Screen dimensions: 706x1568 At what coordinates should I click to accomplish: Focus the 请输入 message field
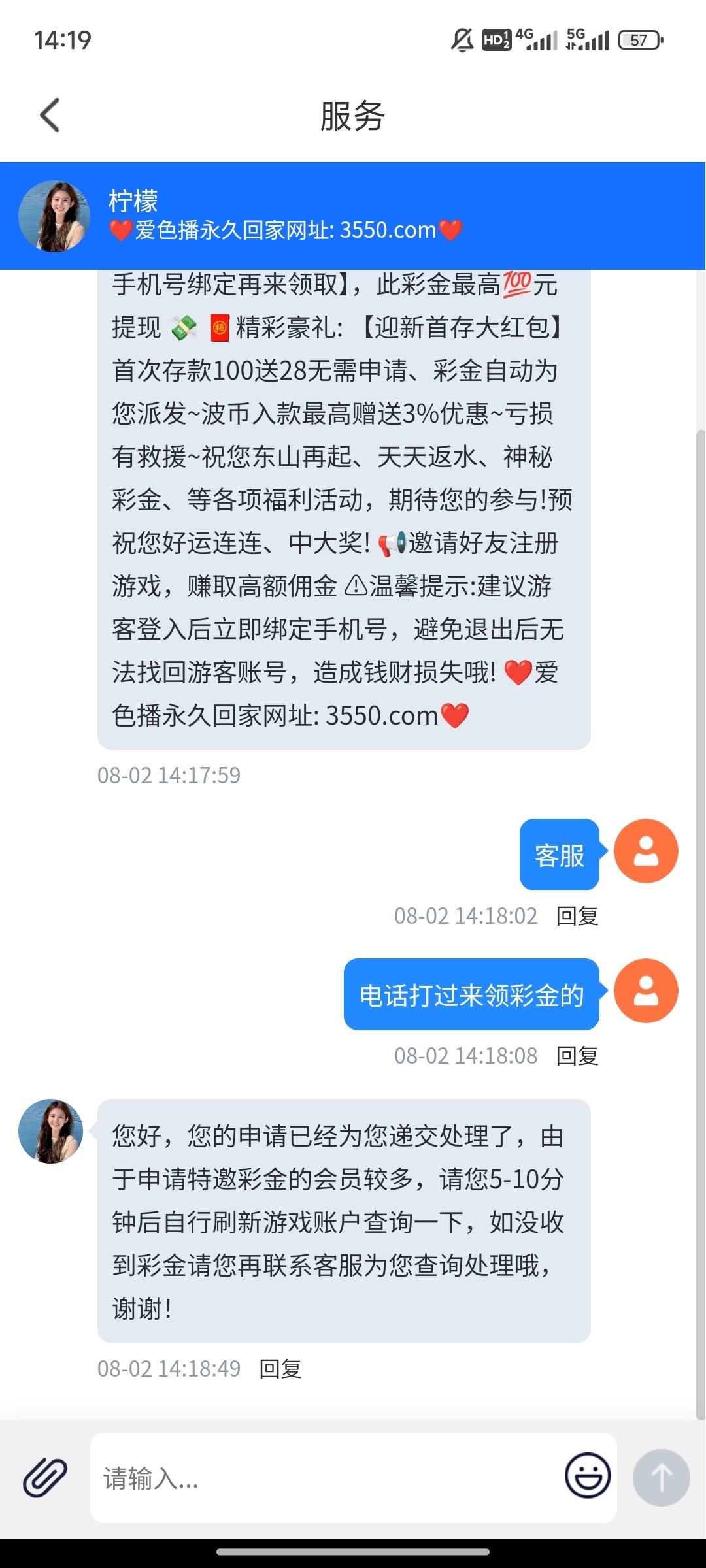327,1478
